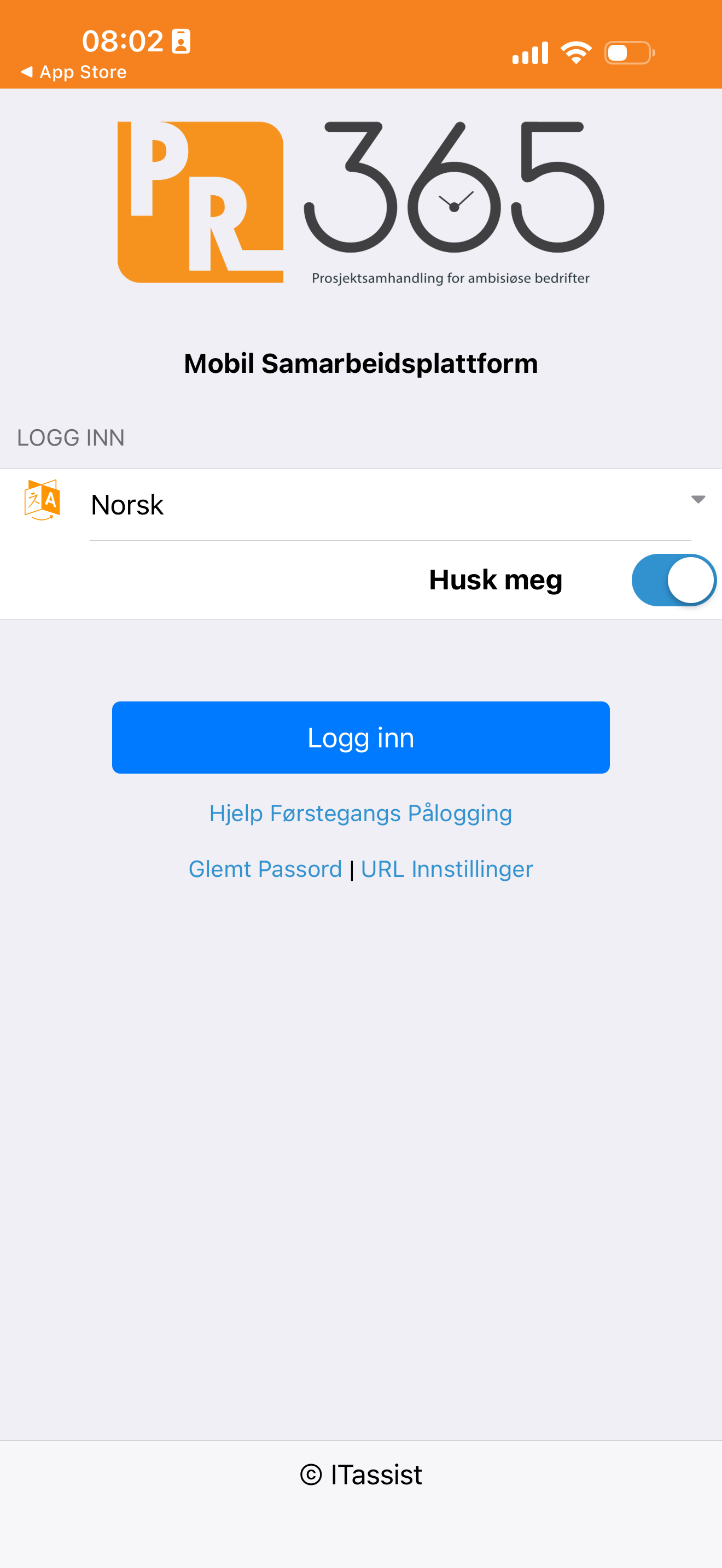This screenshot has height=1568, width=722.
Task: Turn off the Husk meg switch
Action: tap(673, 580)
